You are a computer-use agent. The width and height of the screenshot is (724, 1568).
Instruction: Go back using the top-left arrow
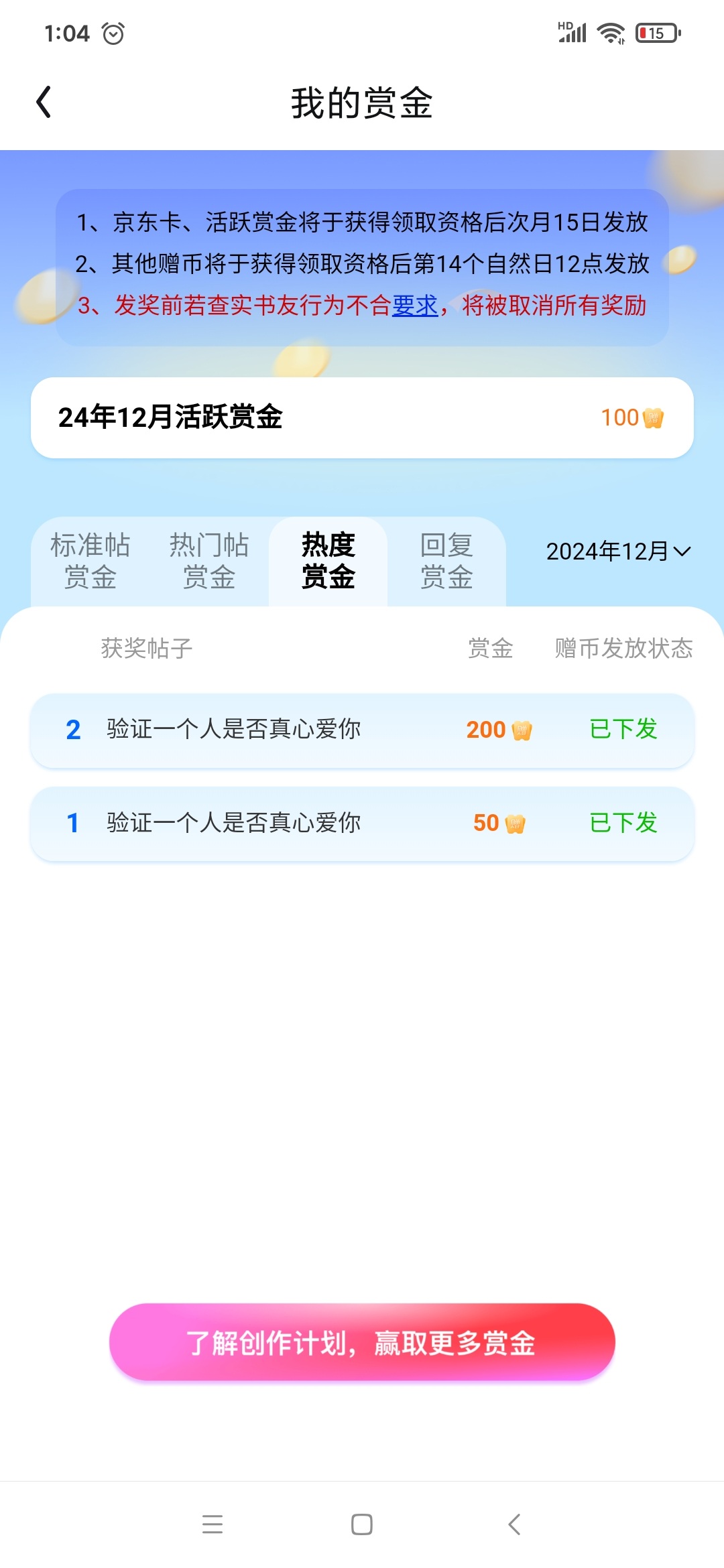pyautogui.click(x=44, y=103)
